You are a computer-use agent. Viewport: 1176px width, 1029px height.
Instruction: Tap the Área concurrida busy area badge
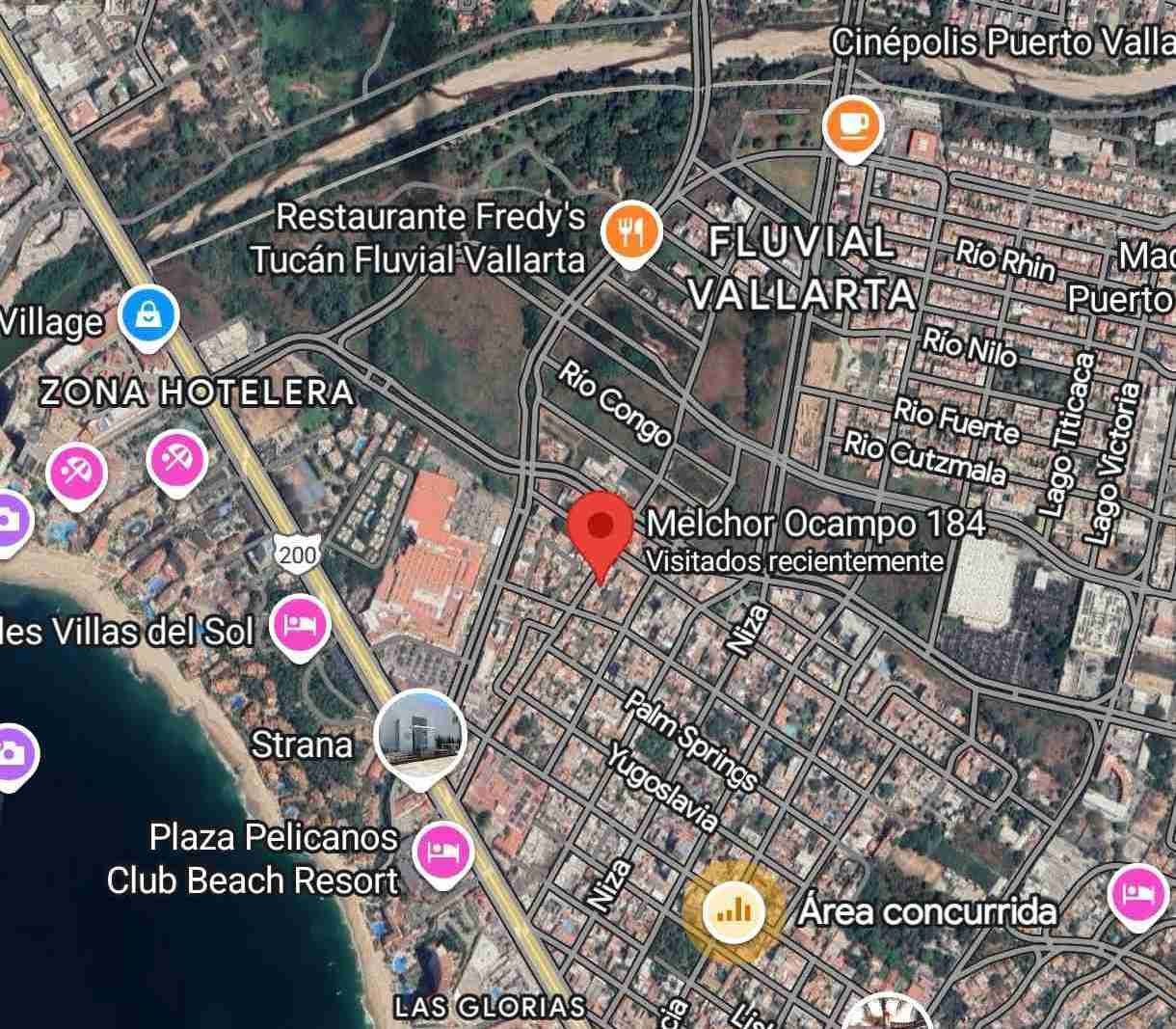coord(733,910)
